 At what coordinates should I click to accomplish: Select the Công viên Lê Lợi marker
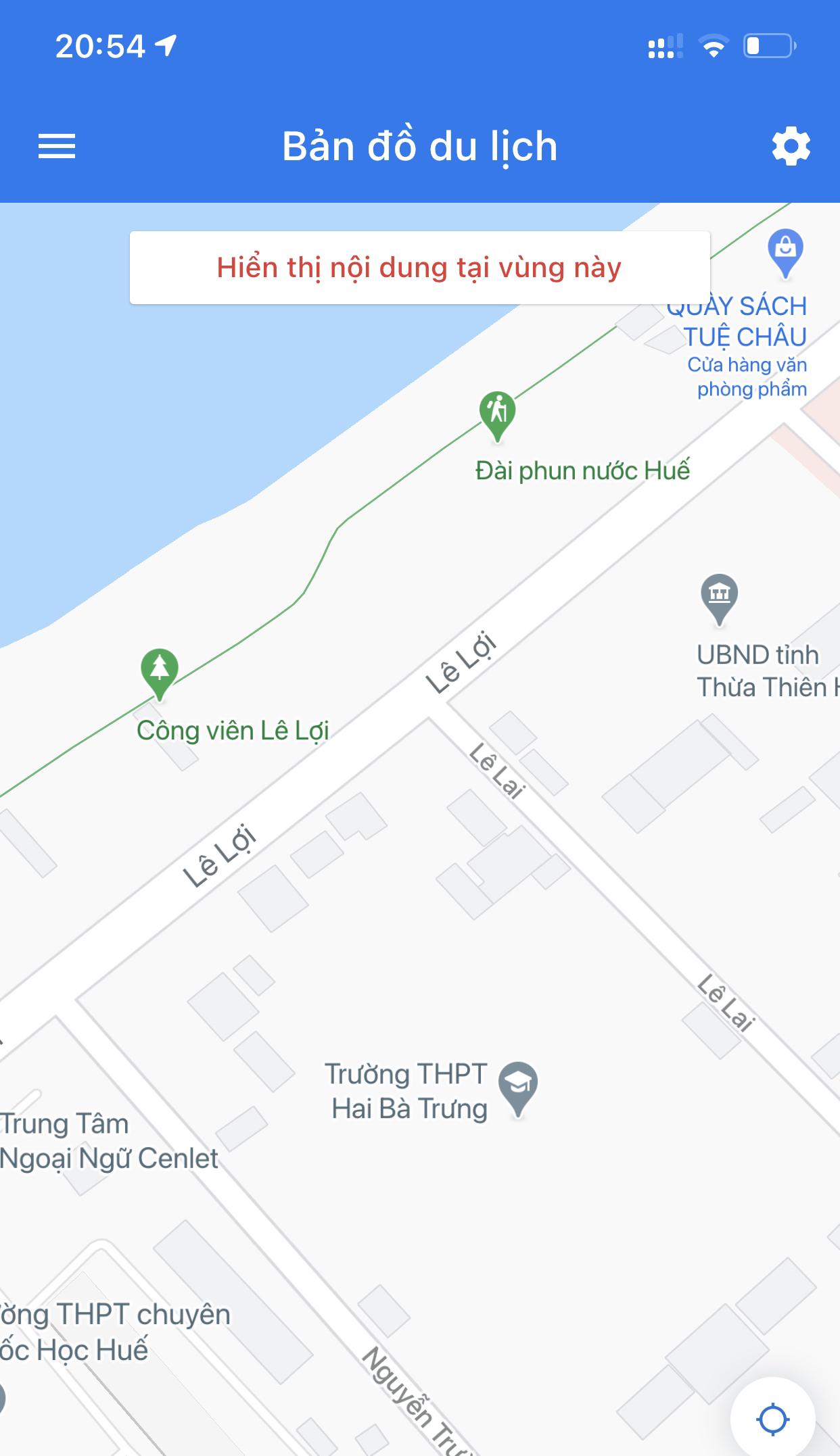coord(160,671)
